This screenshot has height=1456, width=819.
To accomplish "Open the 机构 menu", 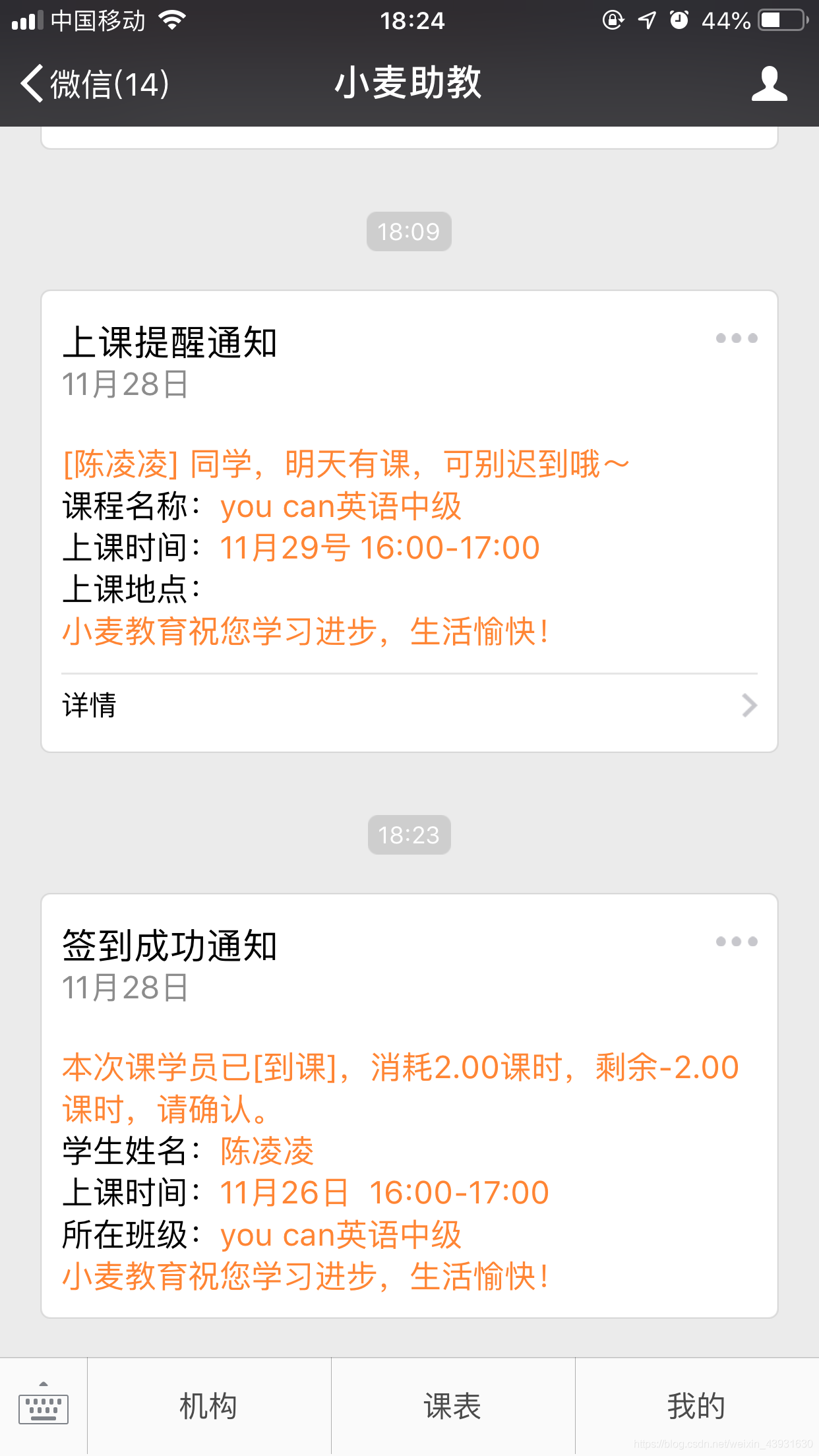I will [x=209, y=1407].
